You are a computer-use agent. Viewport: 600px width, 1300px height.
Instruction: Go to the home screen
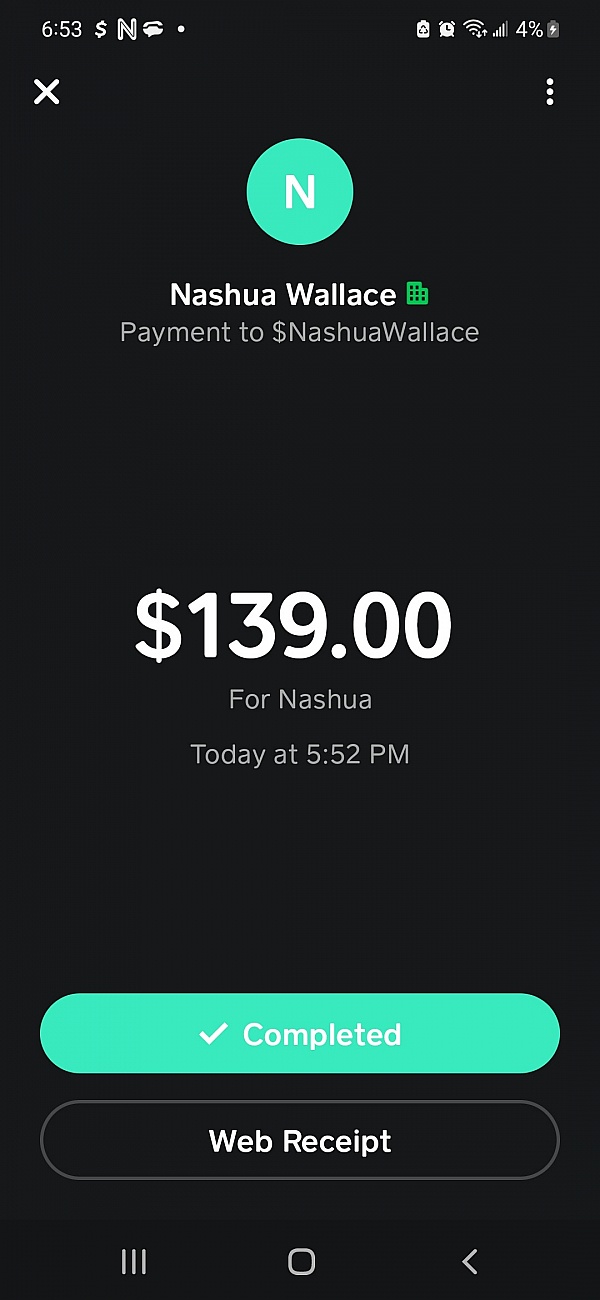pos(301,1262)
